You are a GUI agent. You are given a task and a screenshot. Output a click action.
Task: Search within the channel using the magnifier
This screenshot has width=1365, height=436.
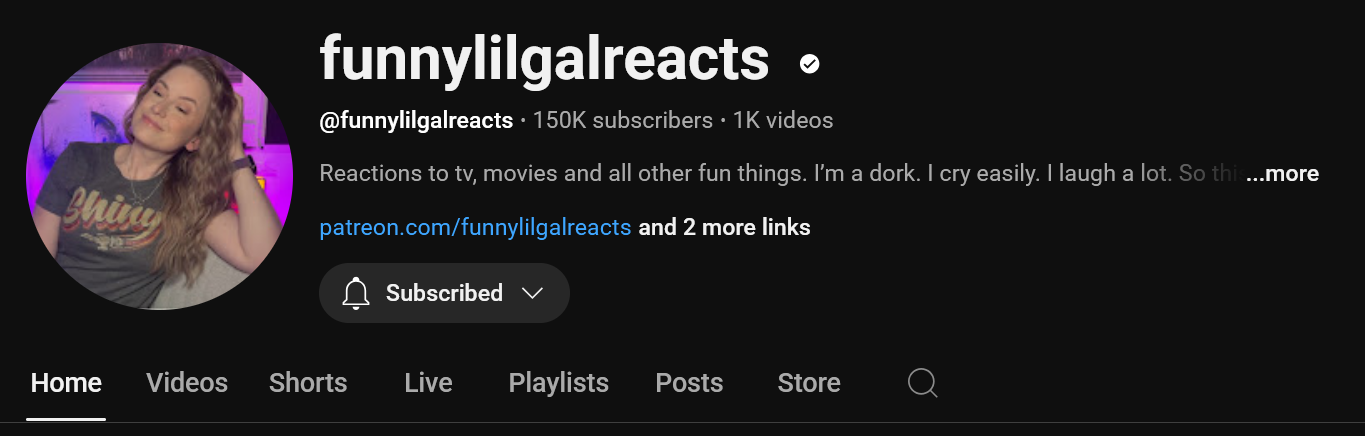(x=922, y=383)
